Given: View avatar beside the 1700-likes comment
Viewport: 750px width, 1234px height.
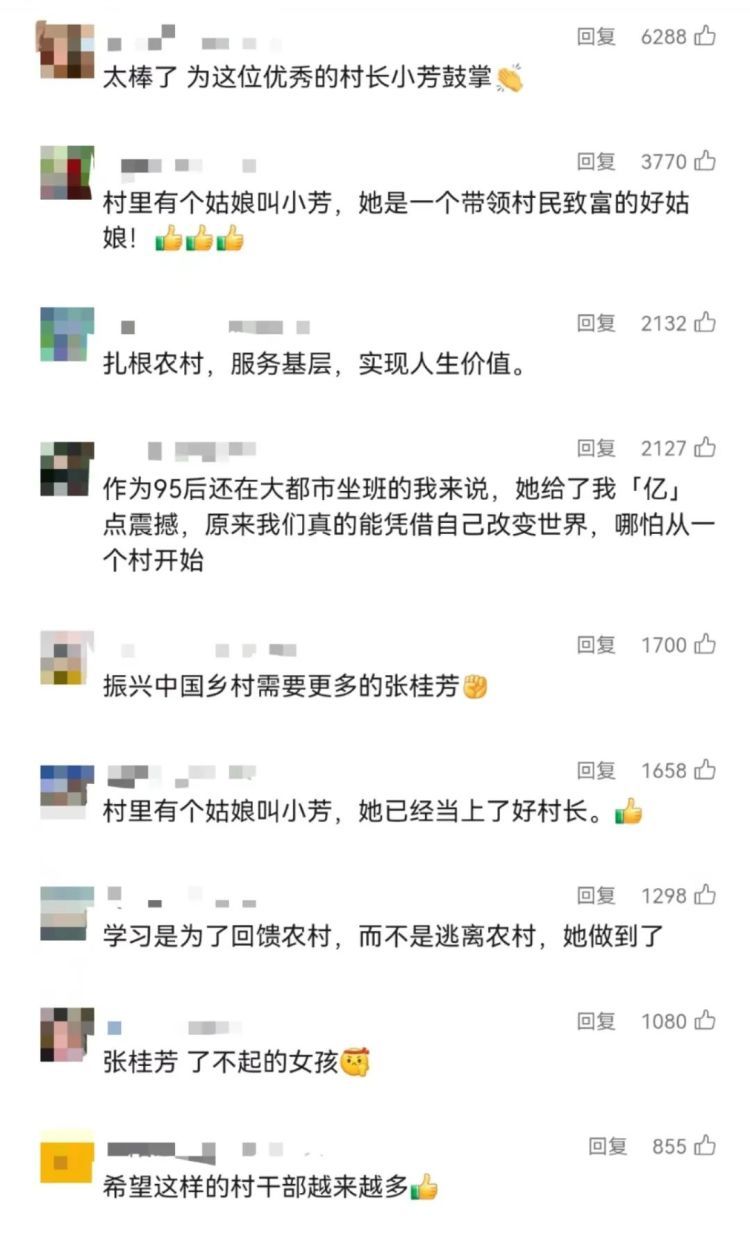Looking at the screenshot, I should click(x=62, y=660).
